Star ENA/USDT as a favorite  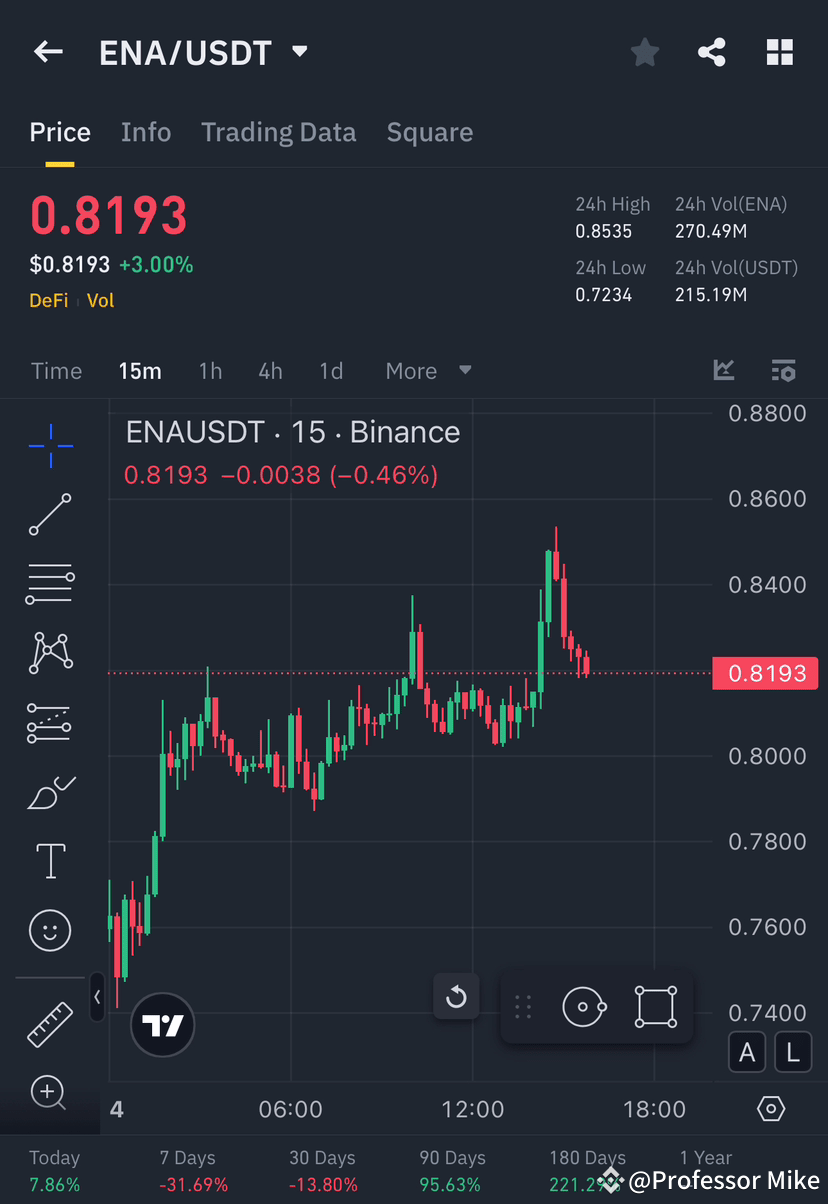(644, 52)
